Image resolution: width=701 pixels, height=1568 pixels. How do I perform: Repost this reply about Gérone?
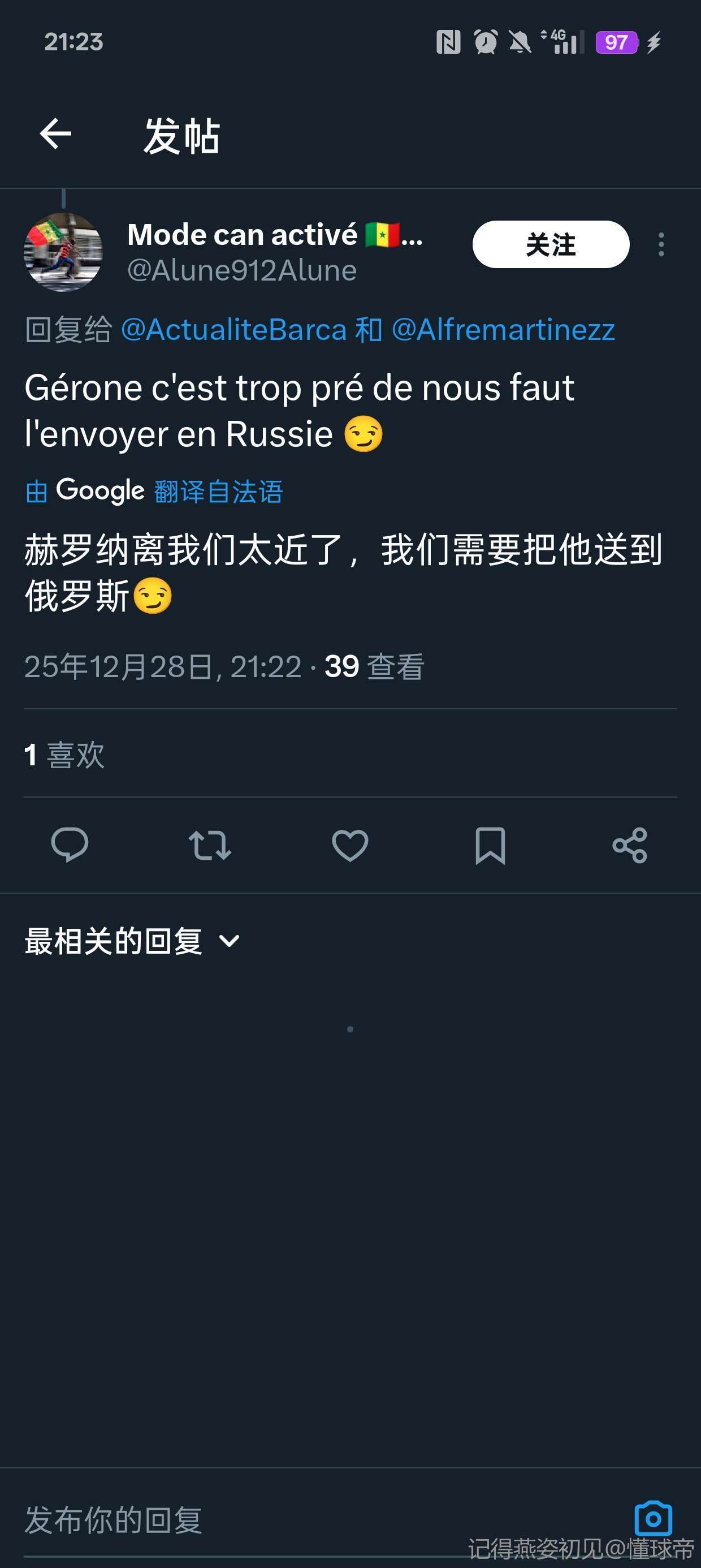point(210,845)
